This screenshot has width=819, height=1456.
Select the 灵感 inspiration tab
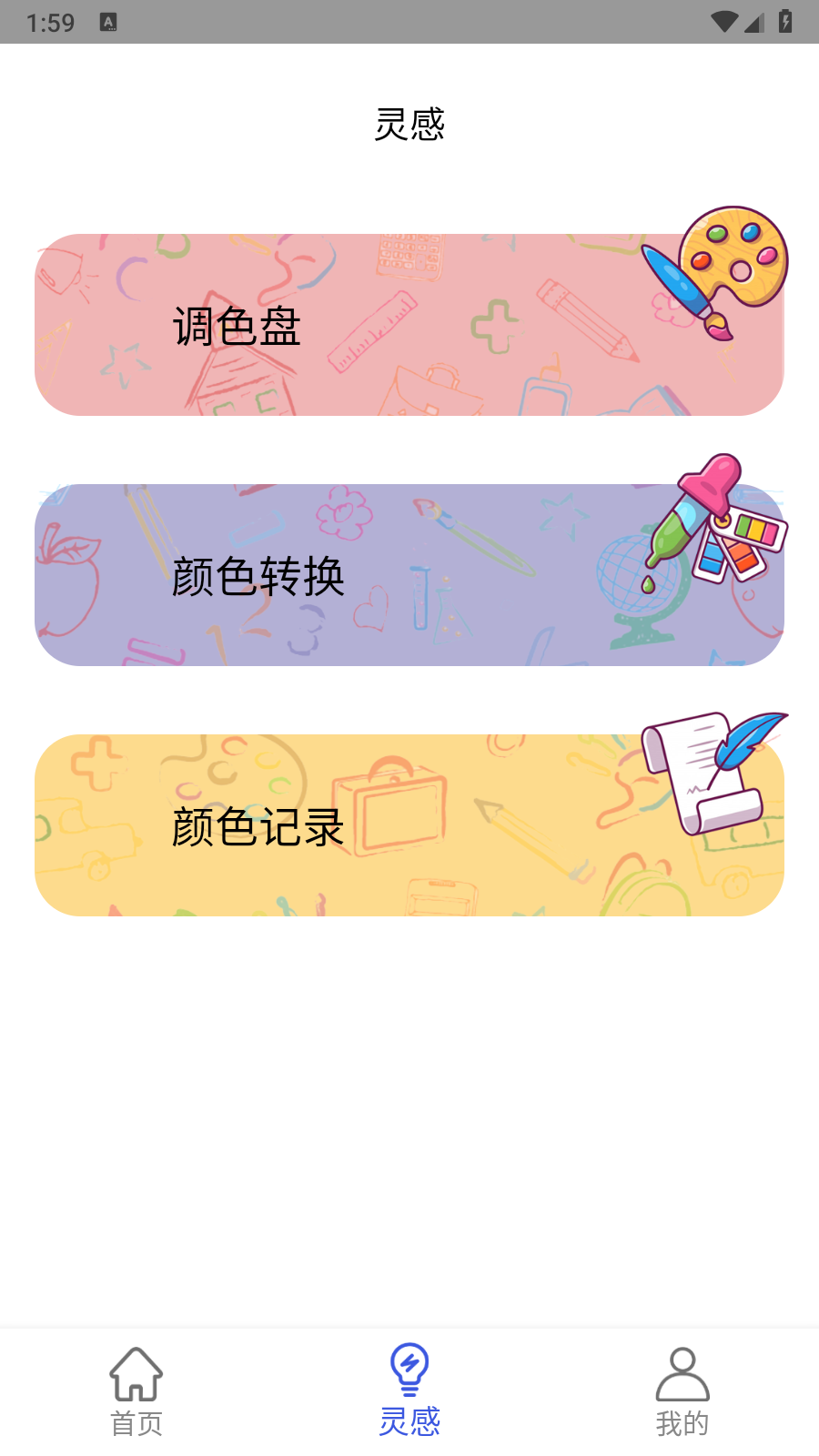point(409,1392)
